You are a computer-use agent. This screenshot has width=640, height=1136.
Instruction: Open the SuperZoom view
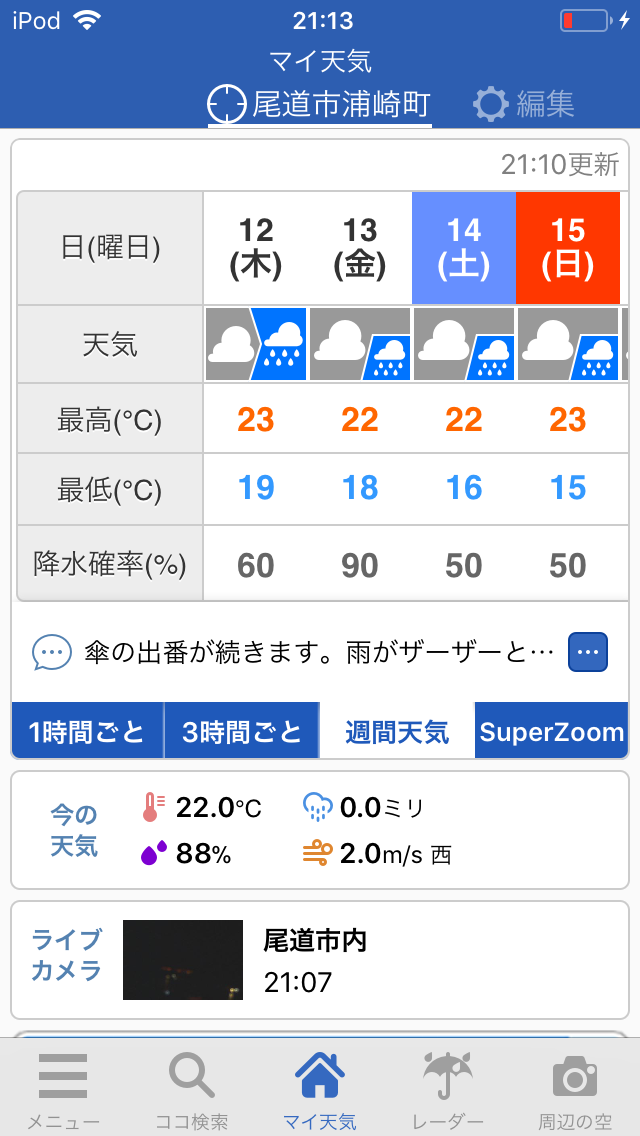(x=552, y=730)
